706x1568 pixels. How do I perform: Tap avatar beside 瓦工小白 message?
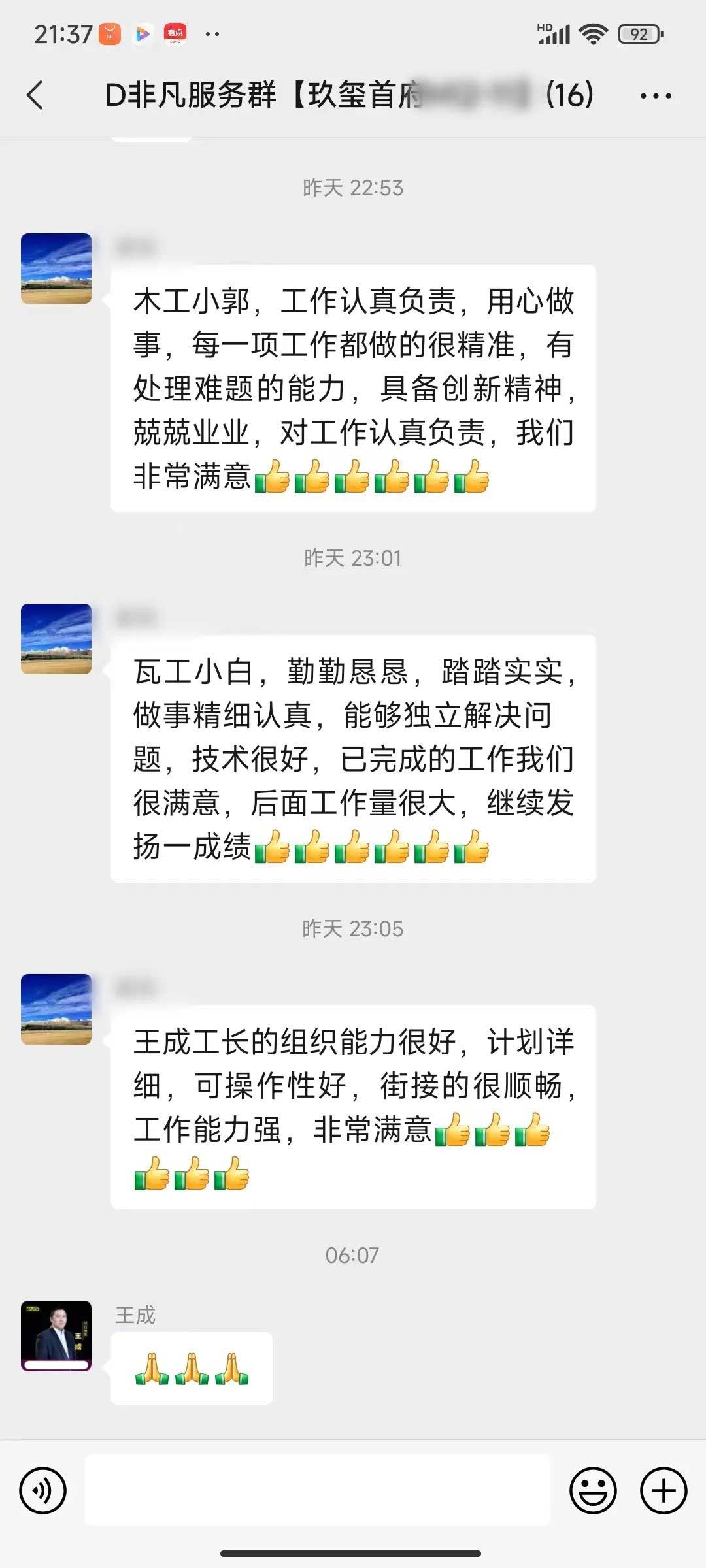click(56, 639)
